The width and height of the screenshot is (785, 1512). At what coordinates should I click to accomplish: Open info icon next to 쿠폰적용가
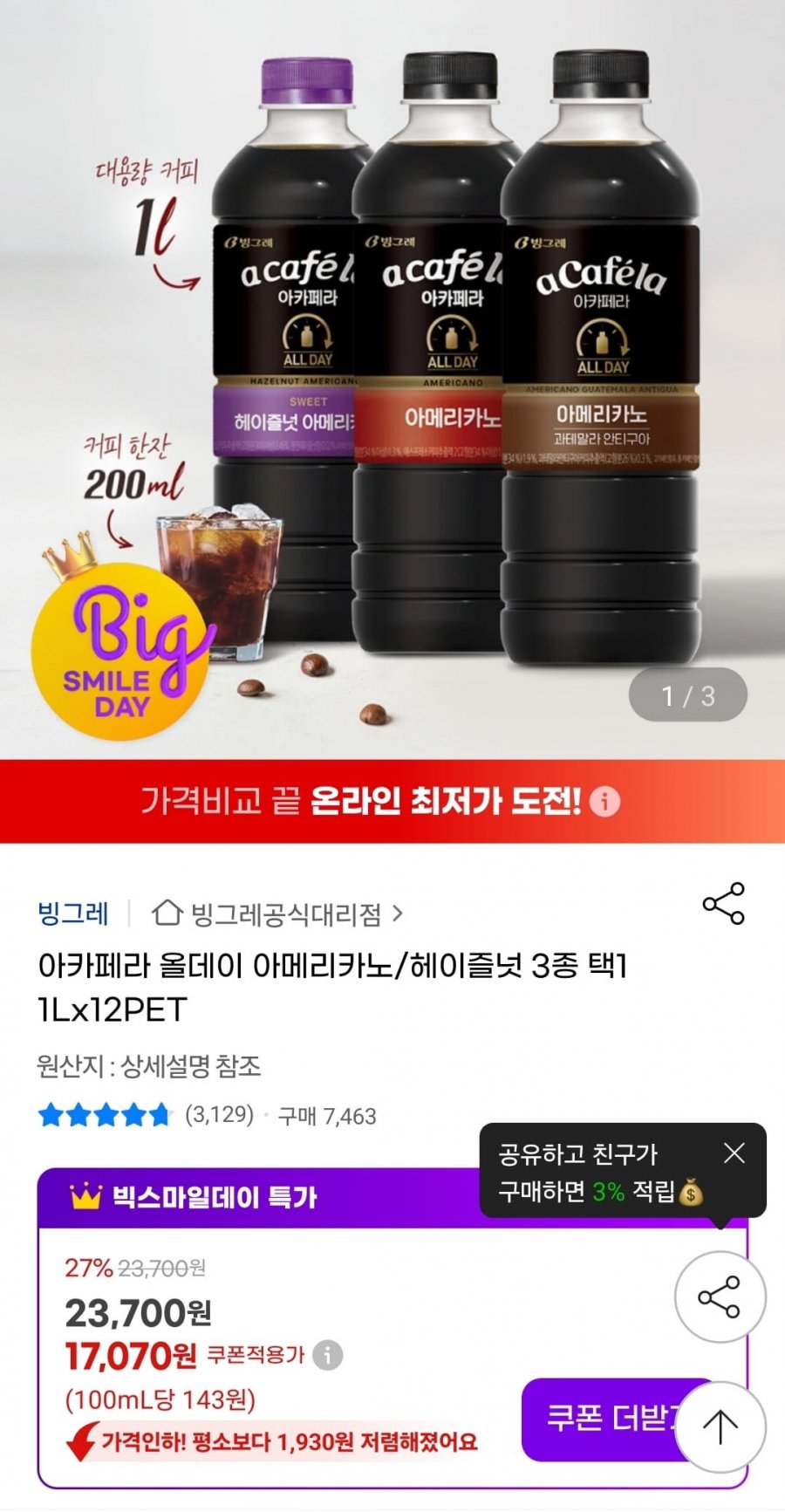pos(328,1355)
